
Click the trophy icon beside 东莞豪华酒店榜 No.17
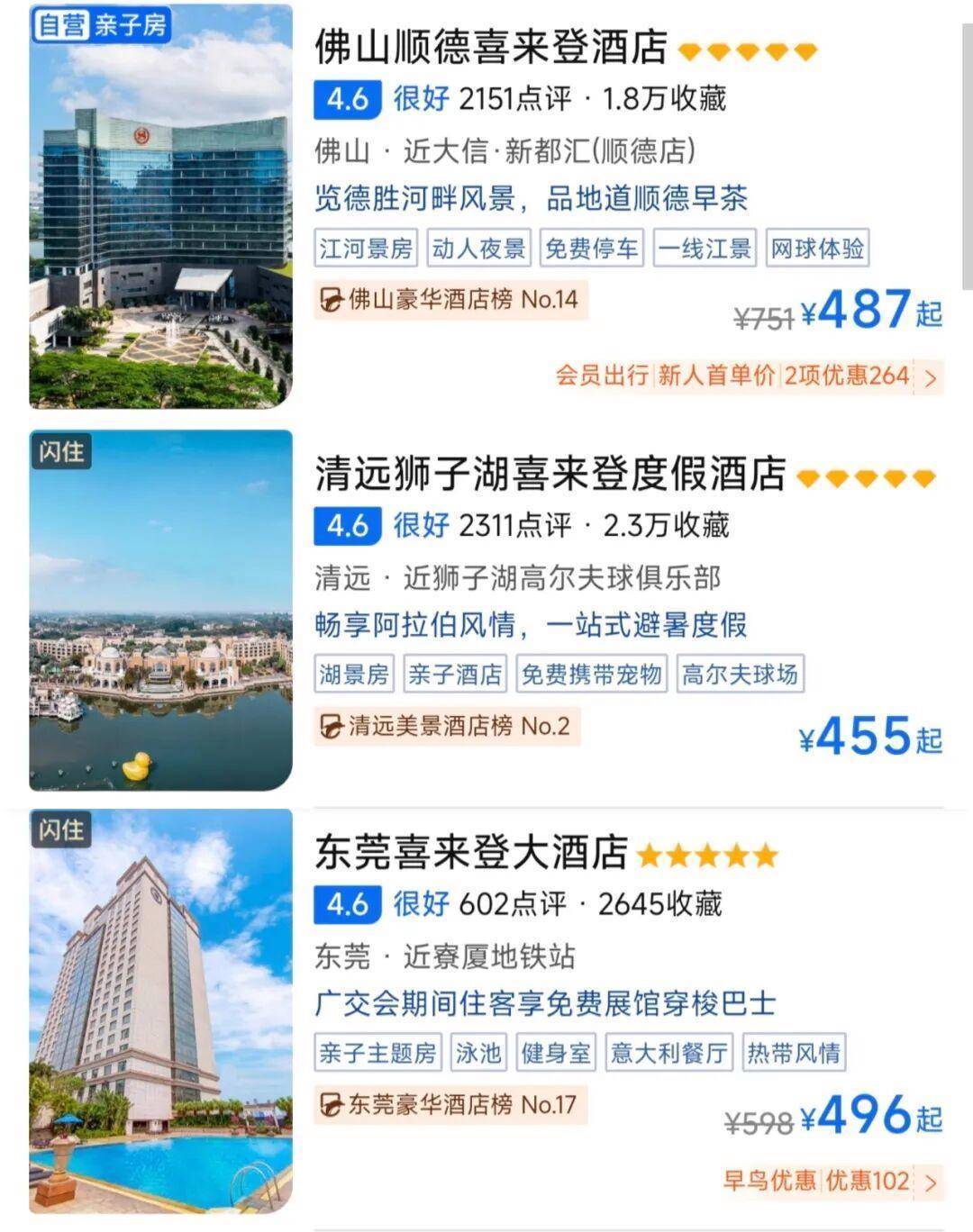[329, 1102]
